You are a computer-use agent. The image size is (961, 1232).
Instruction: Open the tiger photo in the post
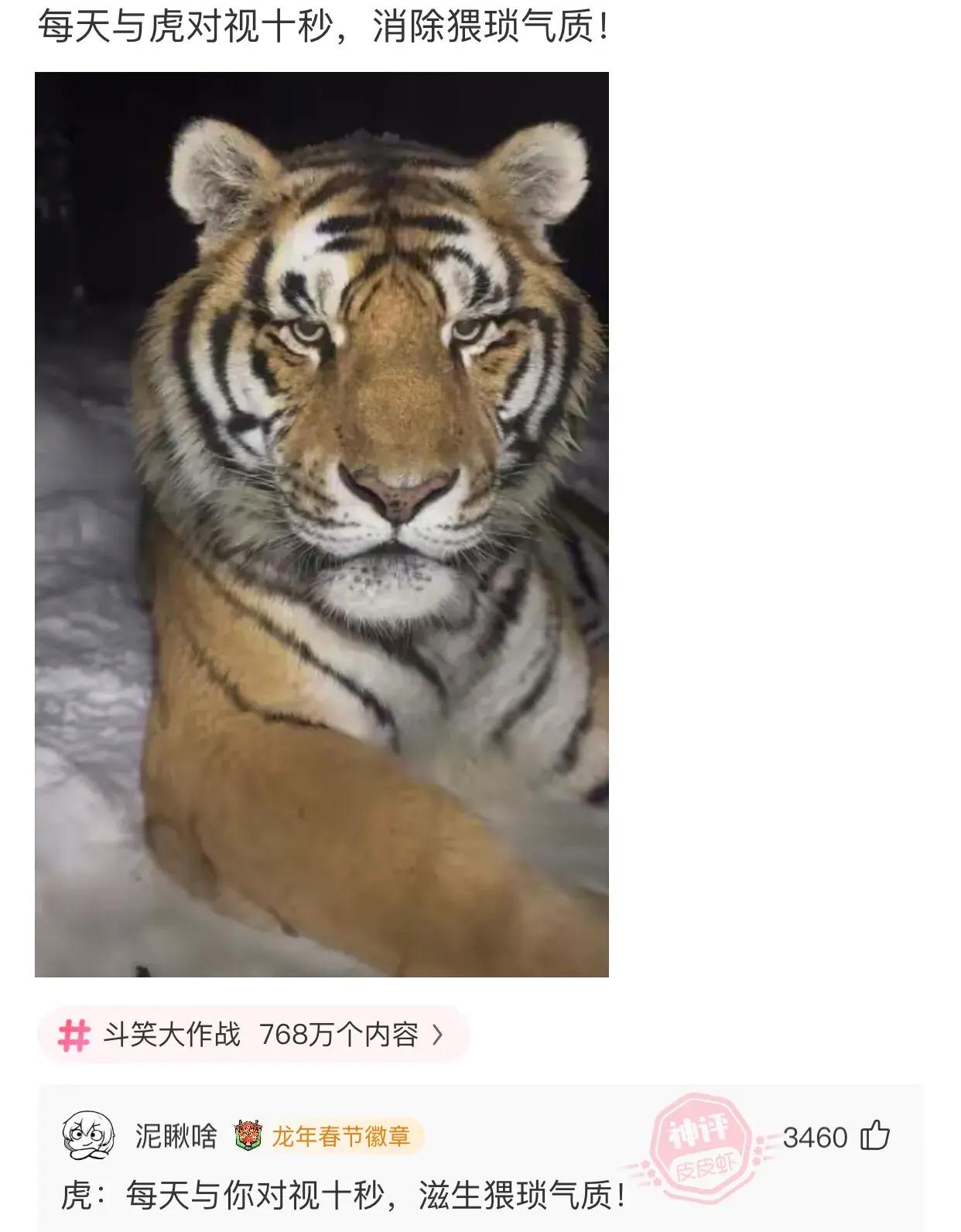click(321, 524)
